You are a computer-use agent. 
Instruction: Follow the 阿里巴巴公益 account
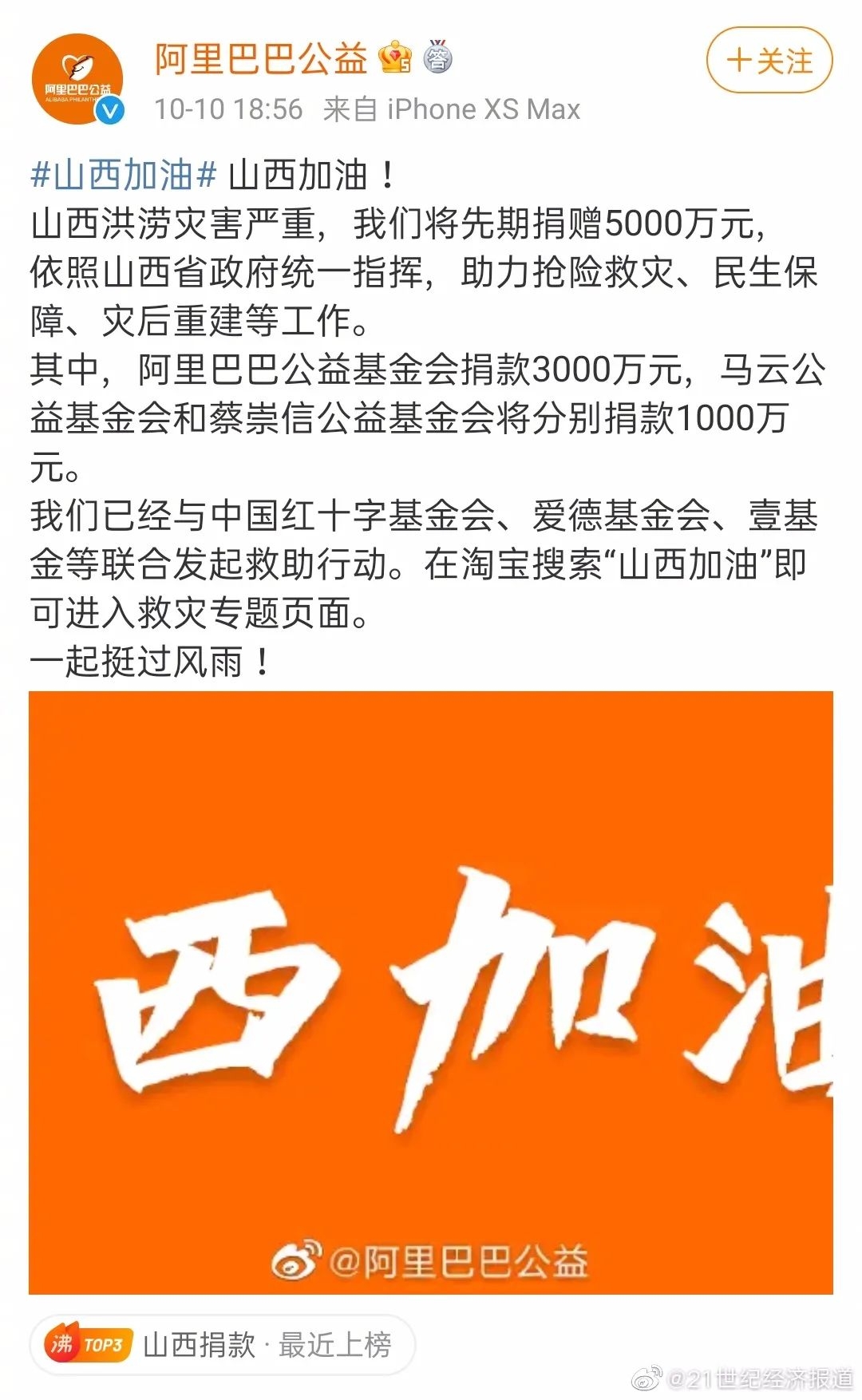click(x=769, y=61)
